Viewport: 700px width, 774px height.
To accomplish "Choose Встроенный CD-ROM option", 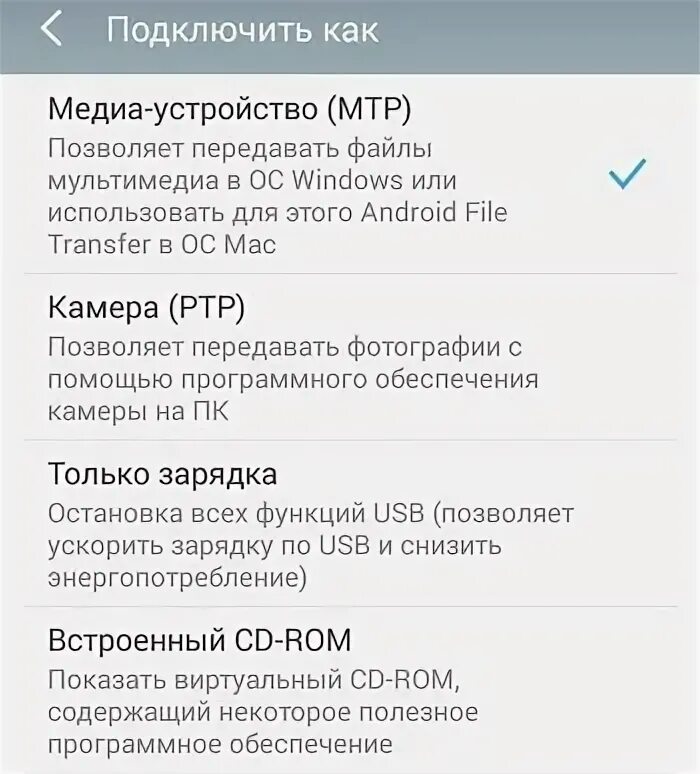I will click(300, 688).
